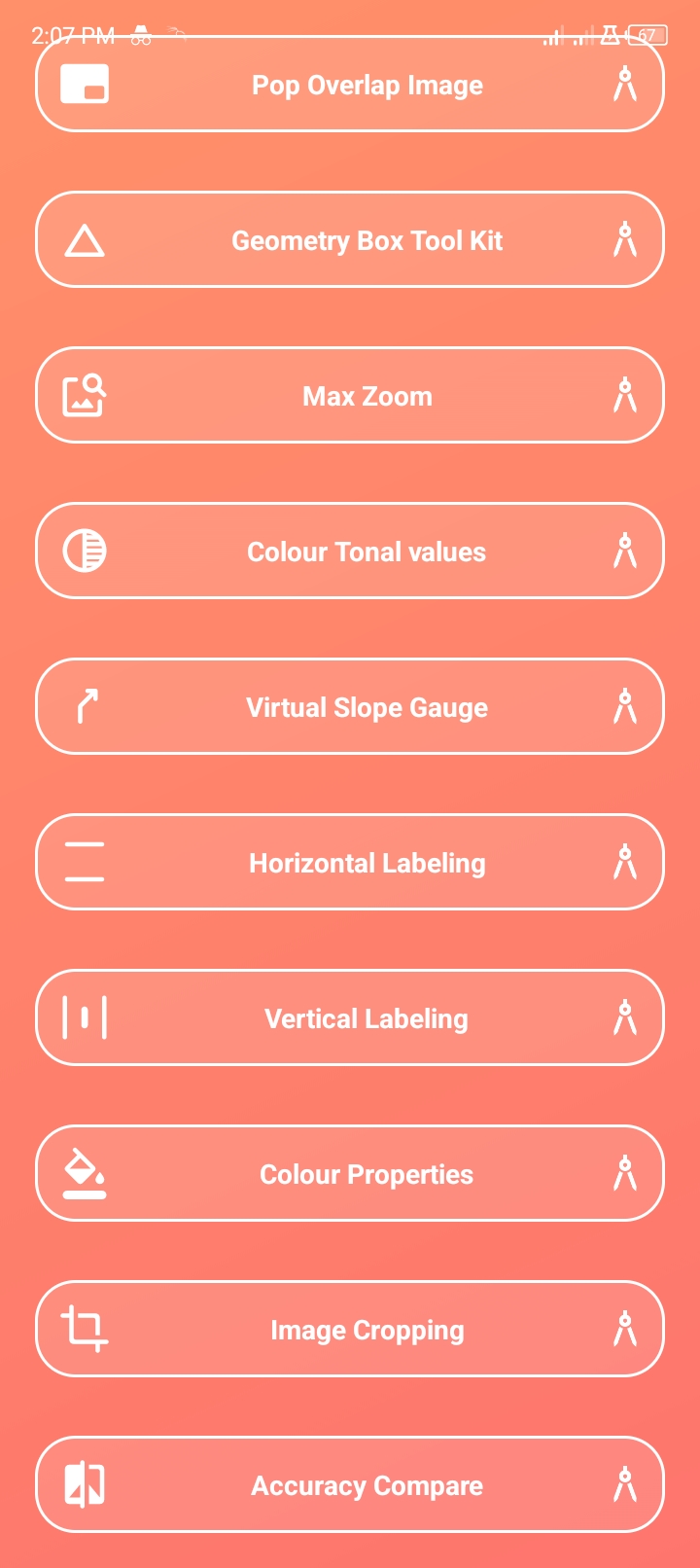Image resolution: width=700 pixels, height=1568 pixels.
Task: Select the magnifier image icon for Max Zoom
Action: coord(84,395)
